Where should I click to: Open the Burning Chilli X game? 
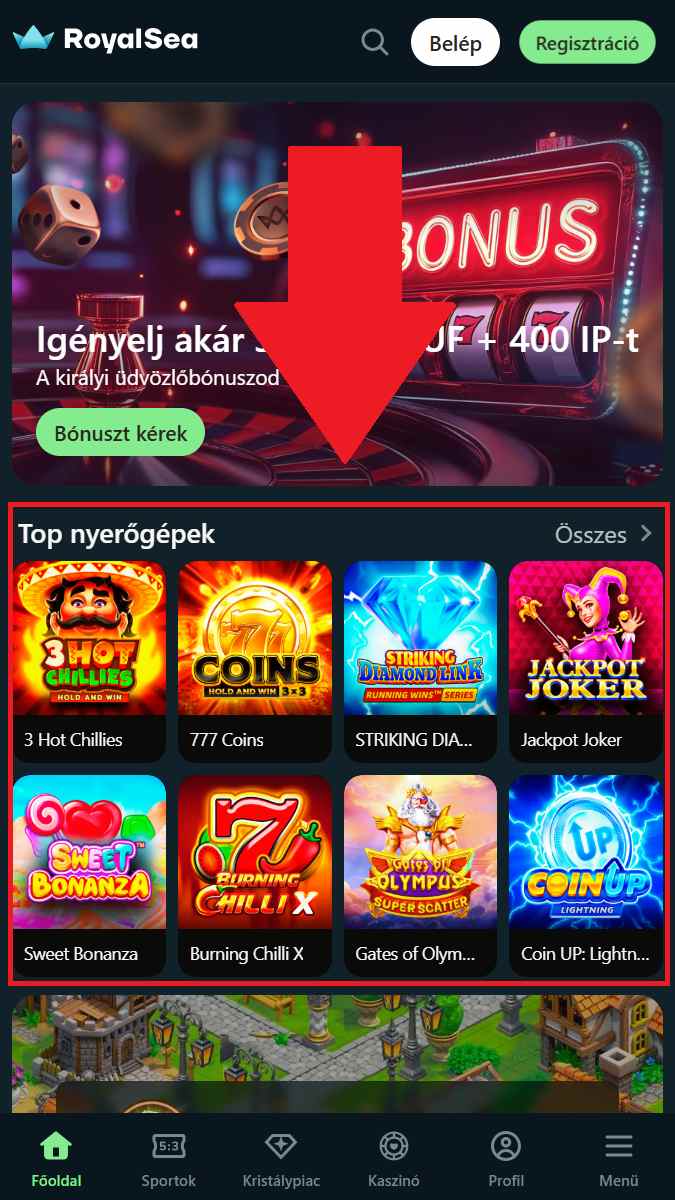pyautogui.click(x=255, y=876)
